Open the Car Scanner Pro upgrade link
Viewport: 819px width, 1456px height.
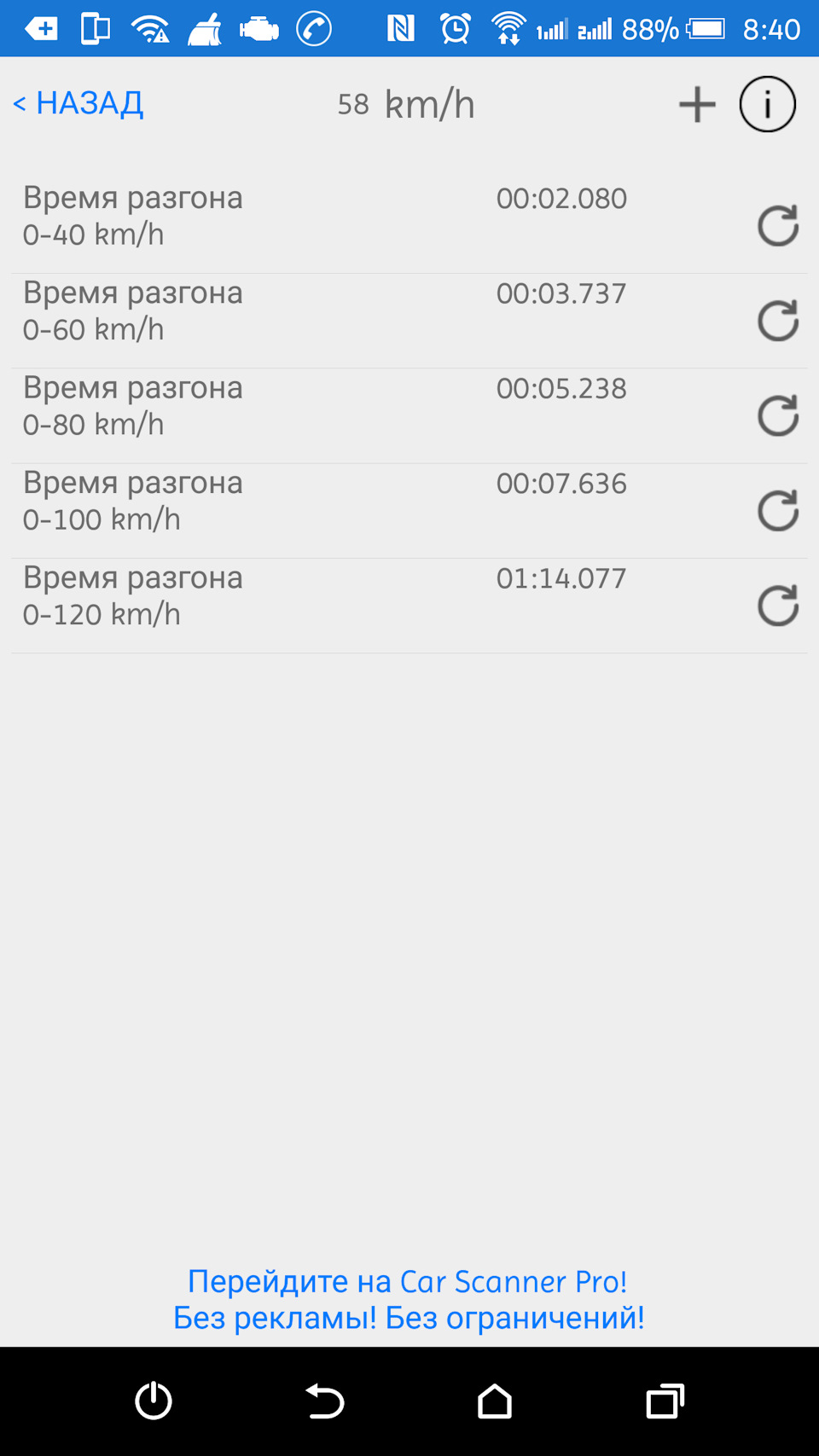click(409, 1299)
